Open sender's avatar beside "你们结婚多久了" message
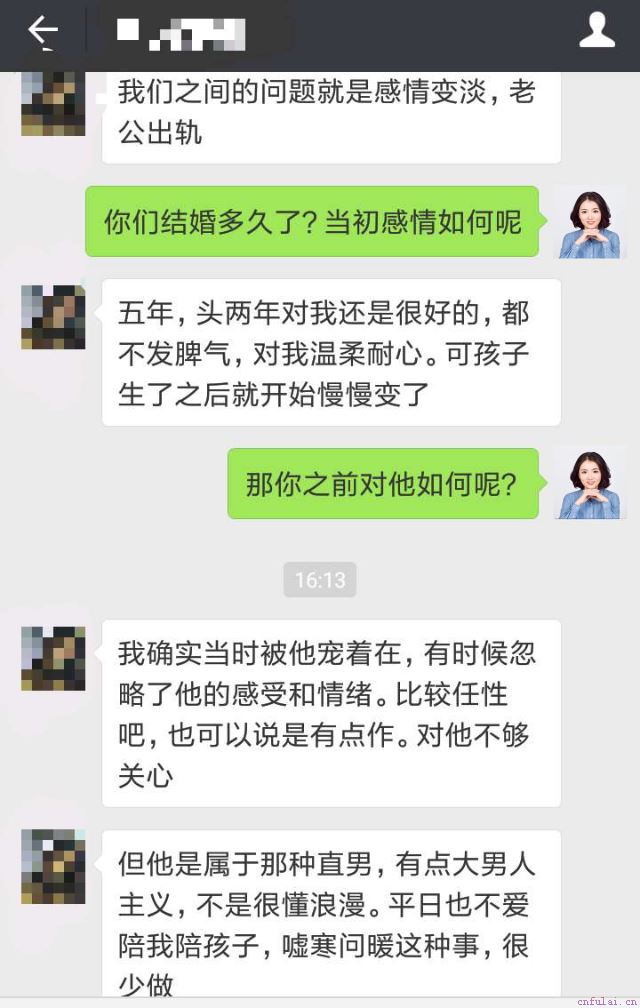The width and height of the screenshot is (640, 1008). point(590,222)
